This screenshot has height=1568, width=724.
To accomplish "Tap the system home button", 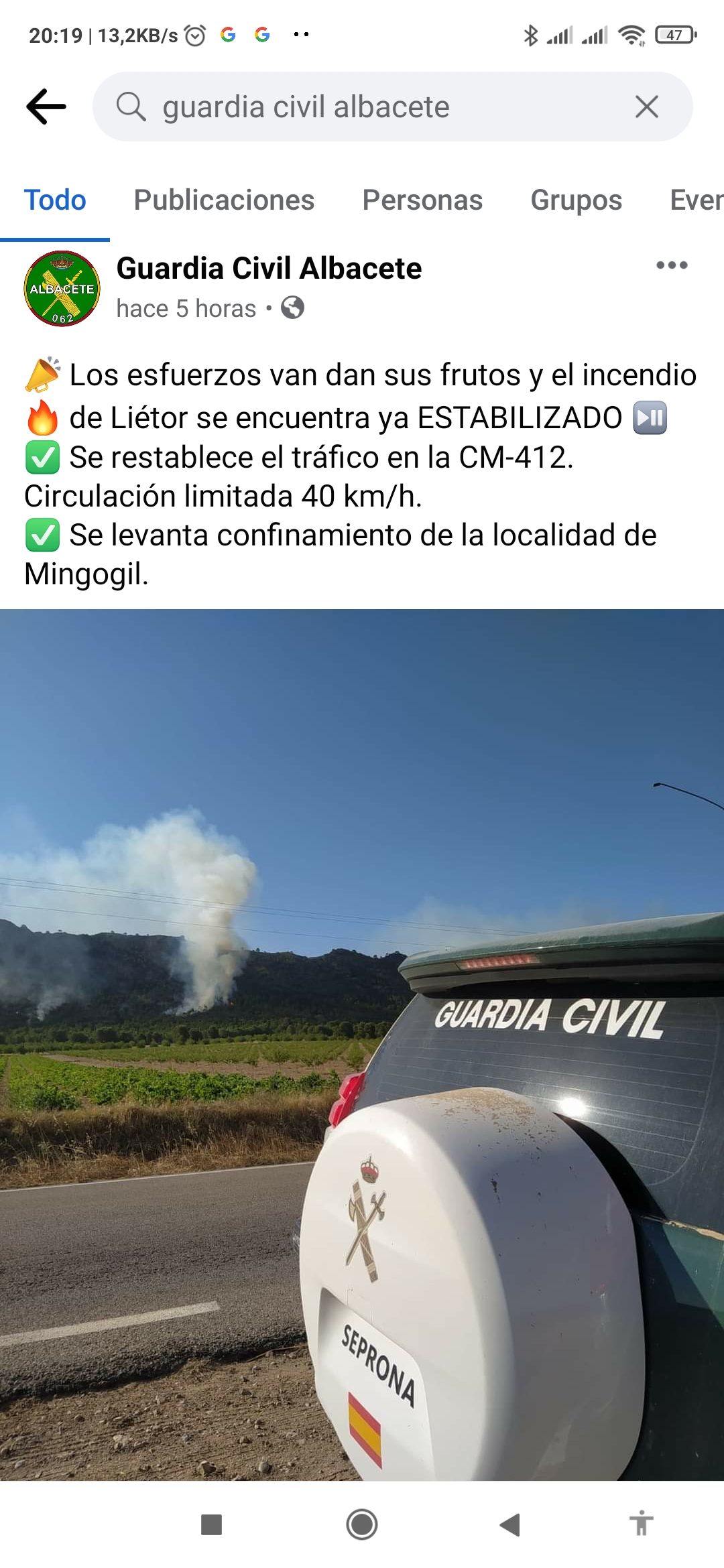I will 362,1524.
